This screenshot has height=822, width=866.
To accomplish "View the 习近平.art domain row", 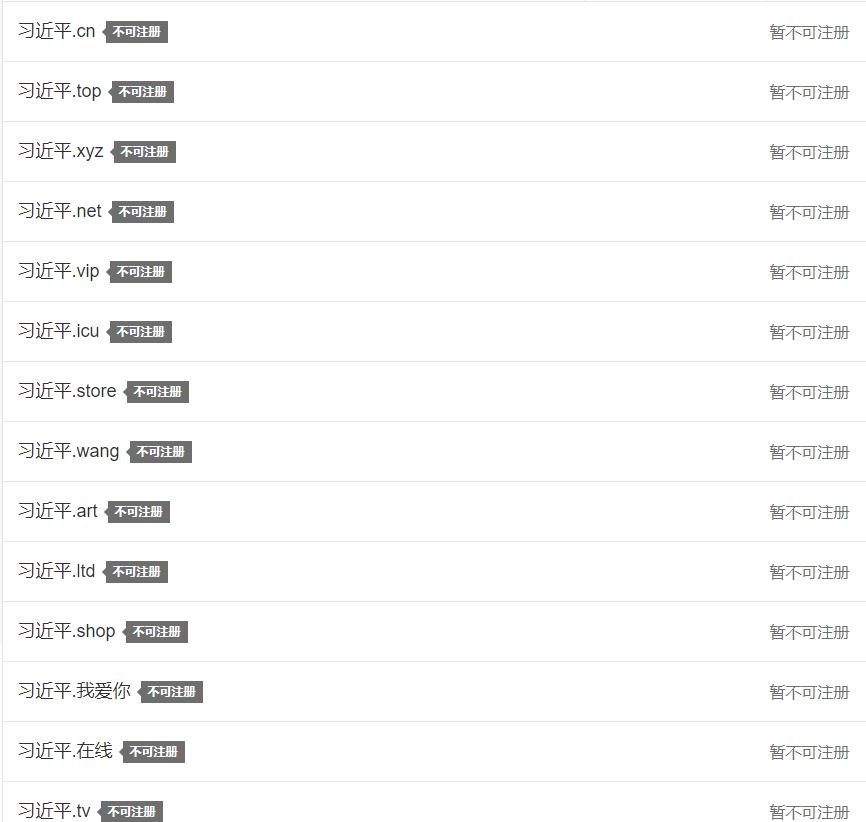I will click(x=58, y=511).
